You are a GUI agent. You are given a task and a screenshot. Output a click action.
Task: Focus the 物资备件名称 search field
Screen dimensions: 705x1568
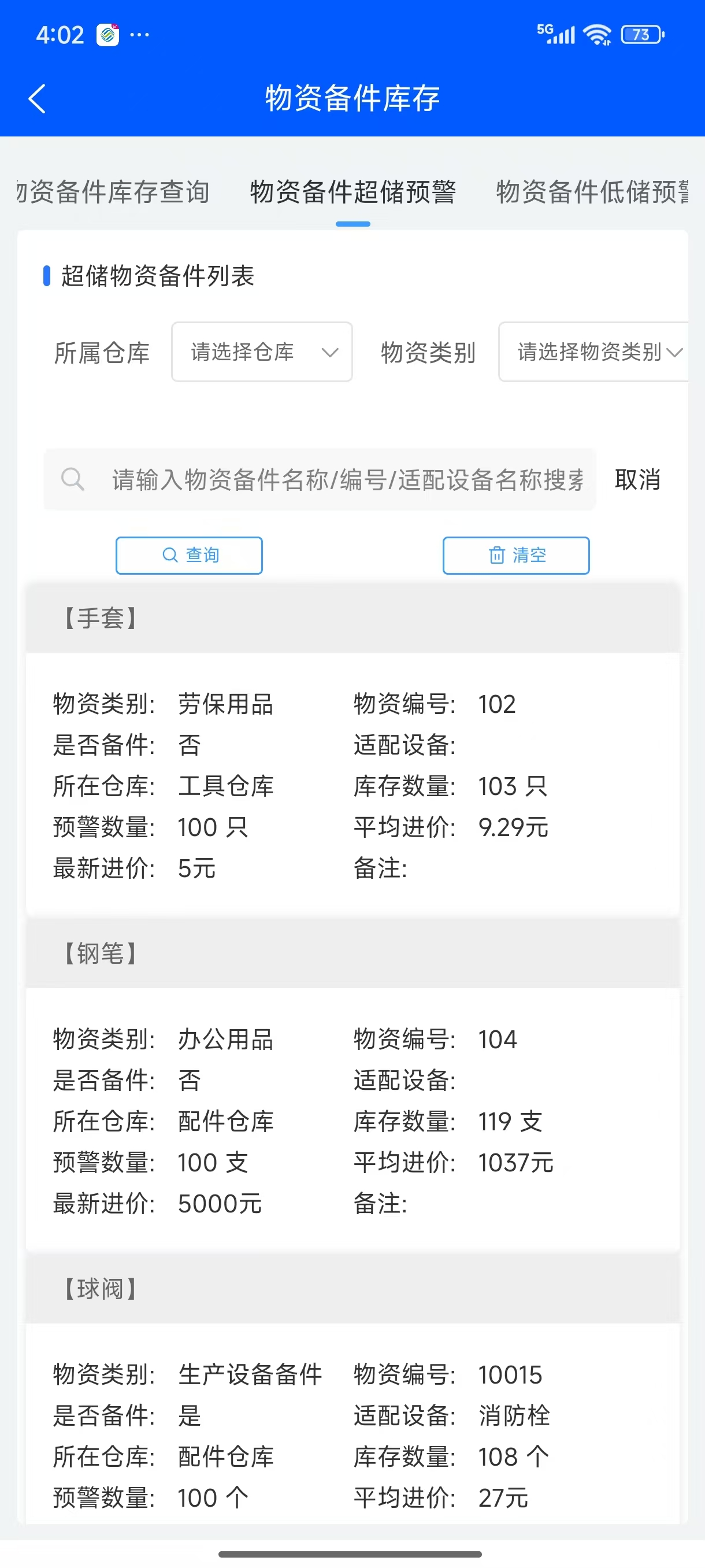click(347, 480)
